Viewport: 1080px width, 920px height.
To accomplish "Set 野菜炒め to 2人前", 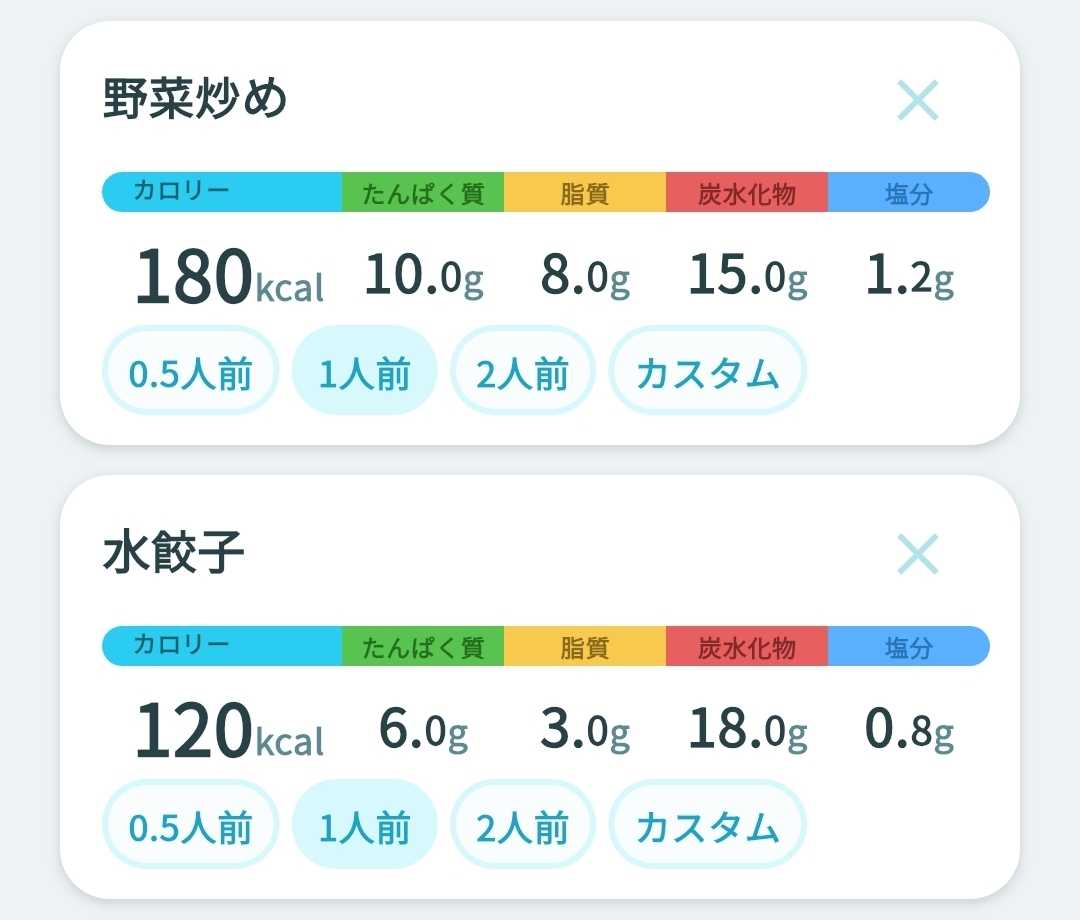I will point(522,370).
